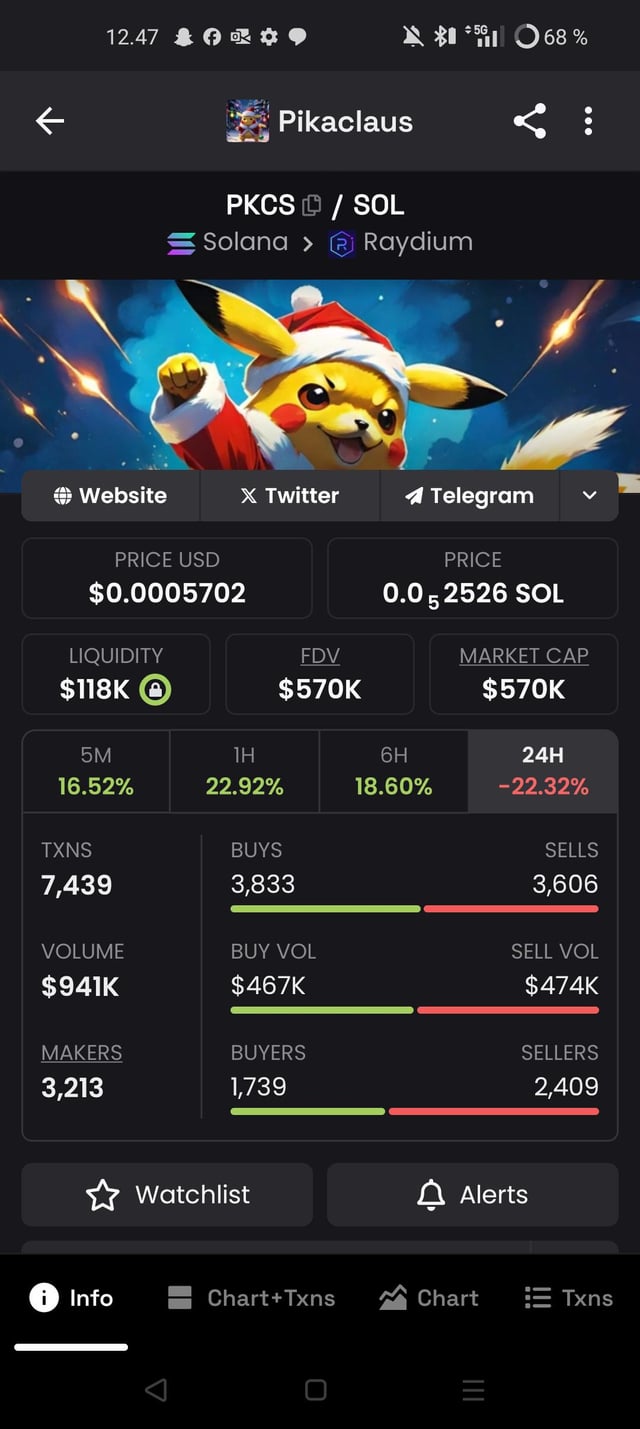Switch to the Txns tab
The height and width of the screenshot is (1429, 640).
coord(569,1298)
